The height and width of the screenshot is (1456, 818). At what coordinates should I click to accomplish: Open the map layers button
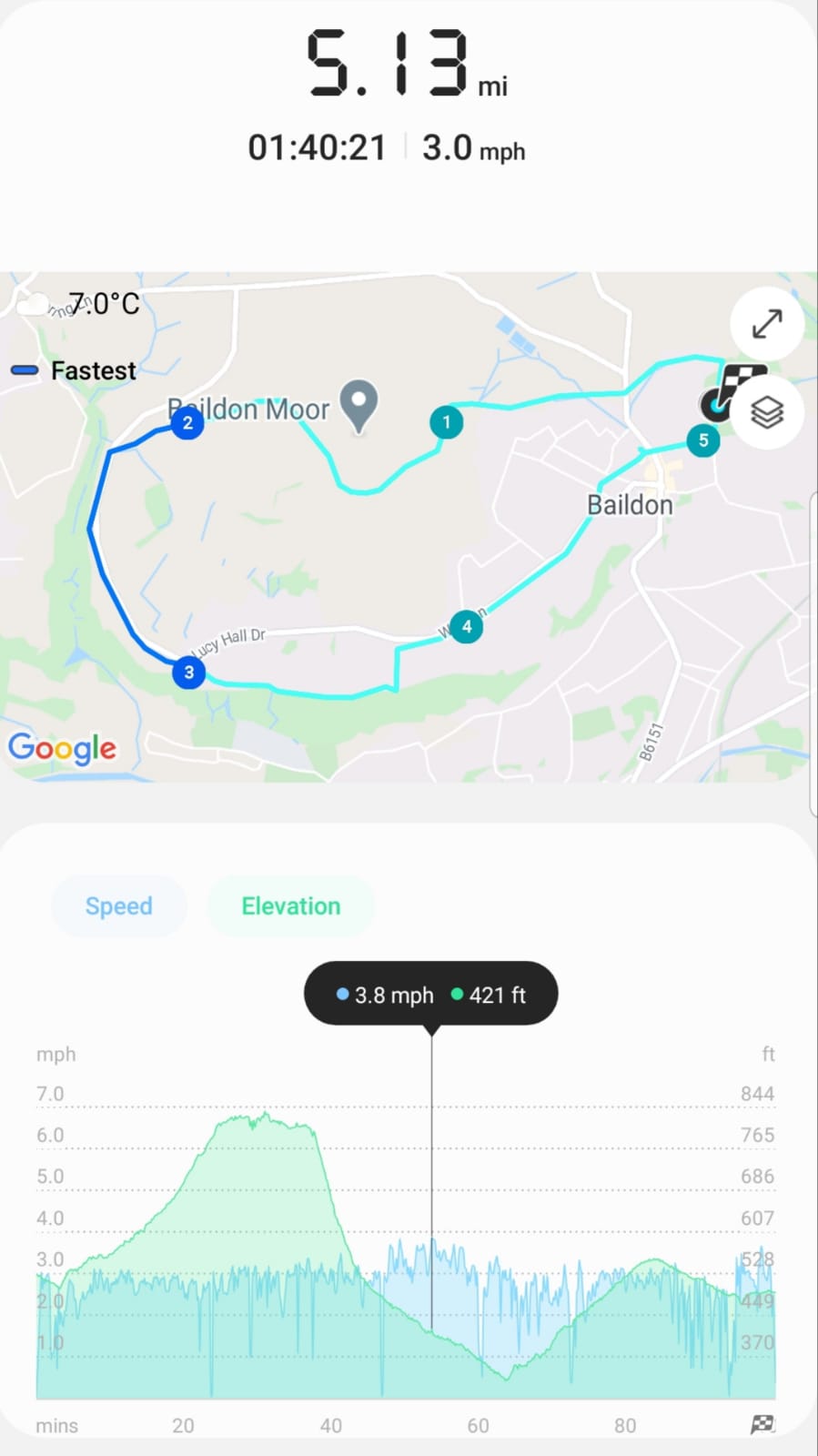coord(767,412)
